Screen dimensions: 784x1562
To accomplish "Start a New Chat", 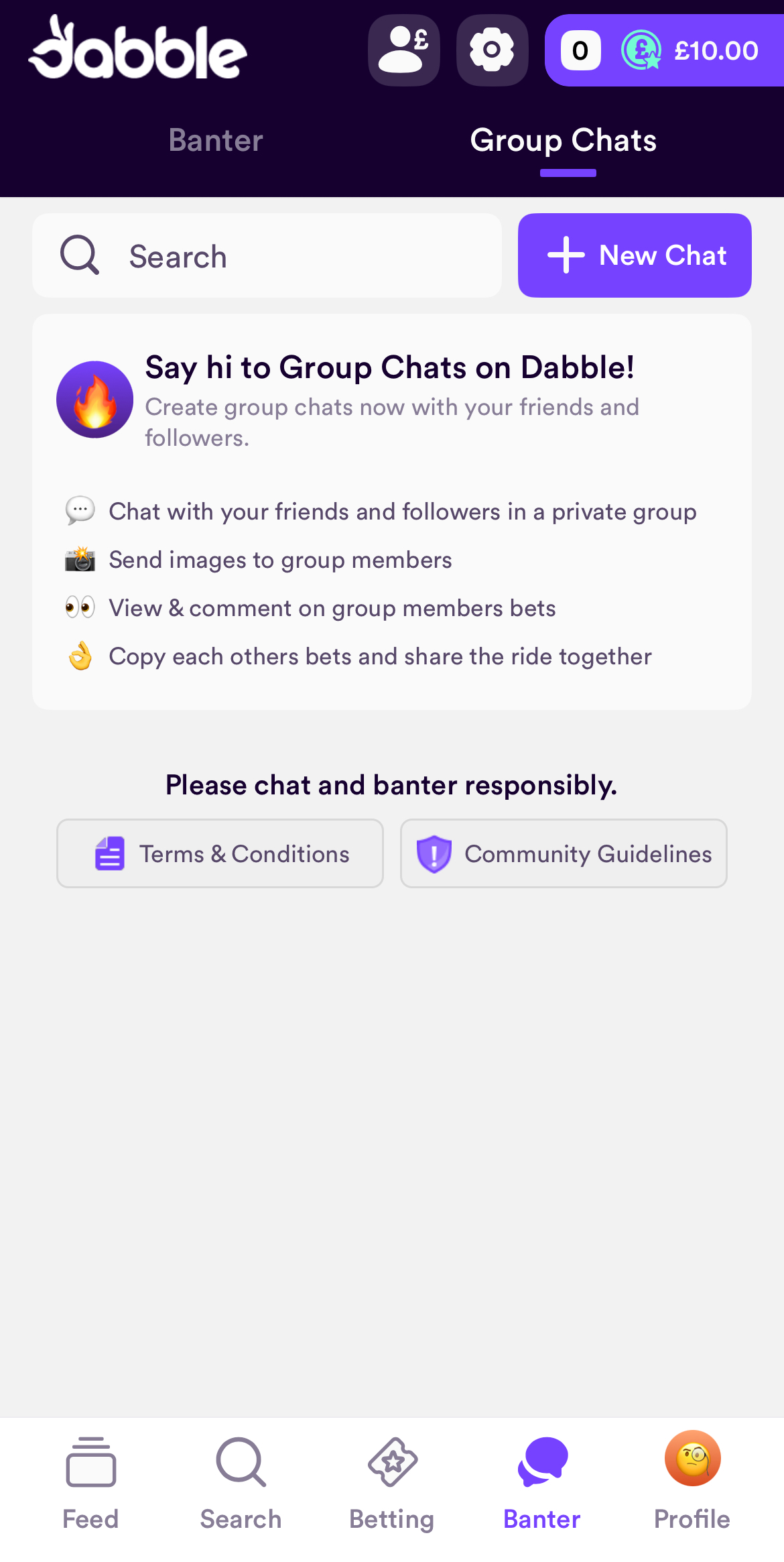I will click(x=633, y=255).
